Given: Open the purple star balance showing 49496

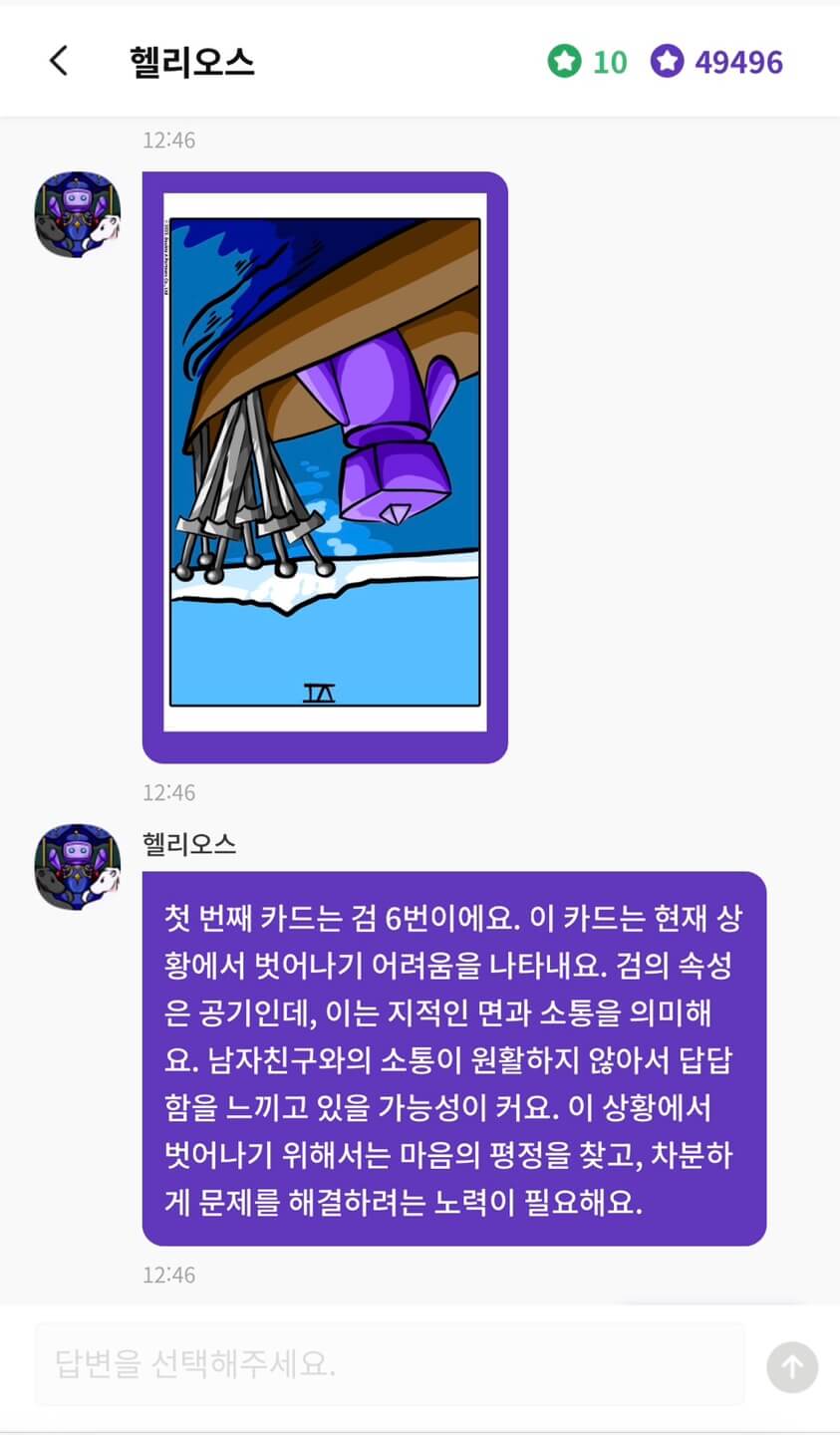Looking at the screenshot, I should click(x=716, y=62).
